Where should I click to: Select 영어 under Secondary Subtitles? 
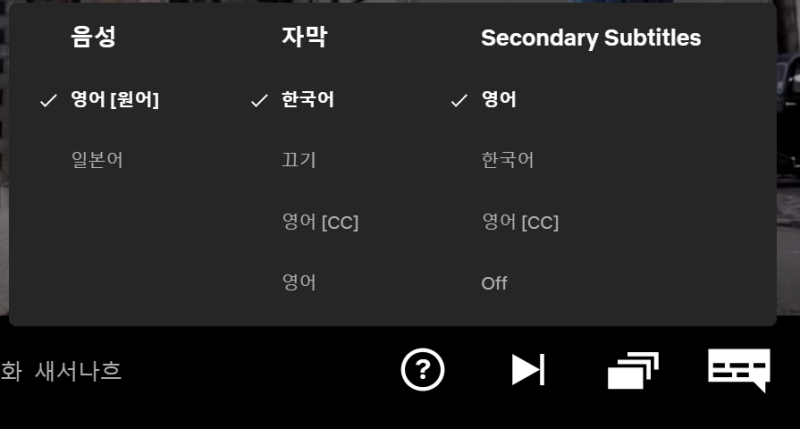[x=499, y=99]
